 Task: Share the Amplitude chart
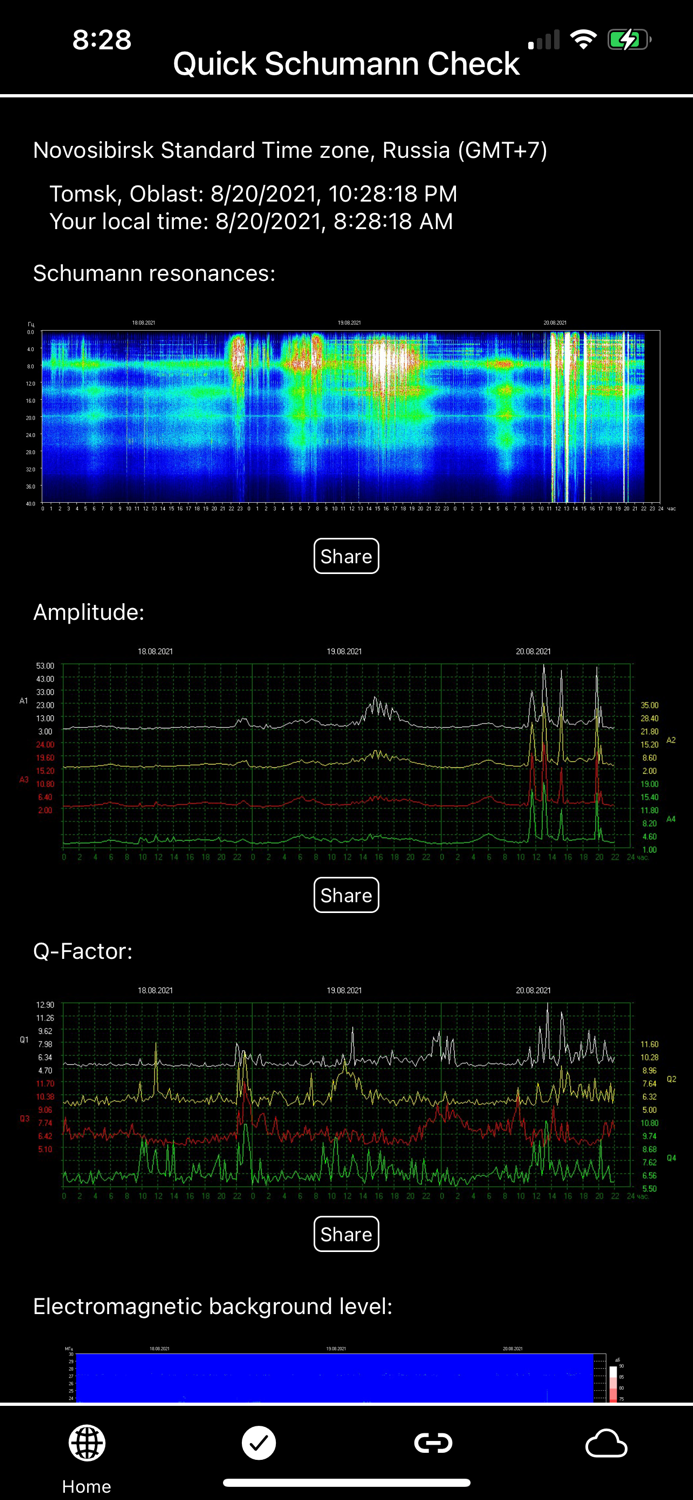coord(346,895)
